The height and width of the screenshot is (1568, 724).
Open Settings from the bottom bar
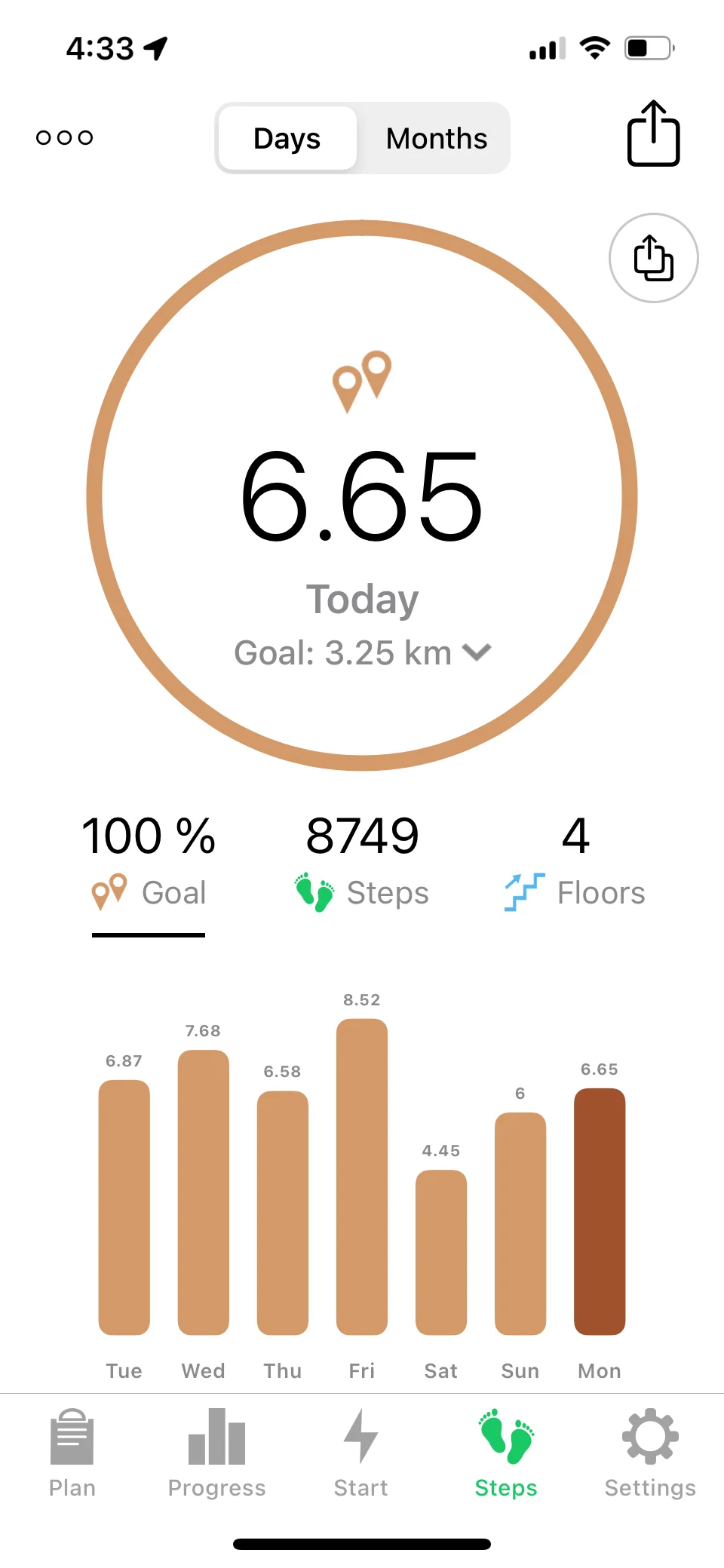(650, 1453)
